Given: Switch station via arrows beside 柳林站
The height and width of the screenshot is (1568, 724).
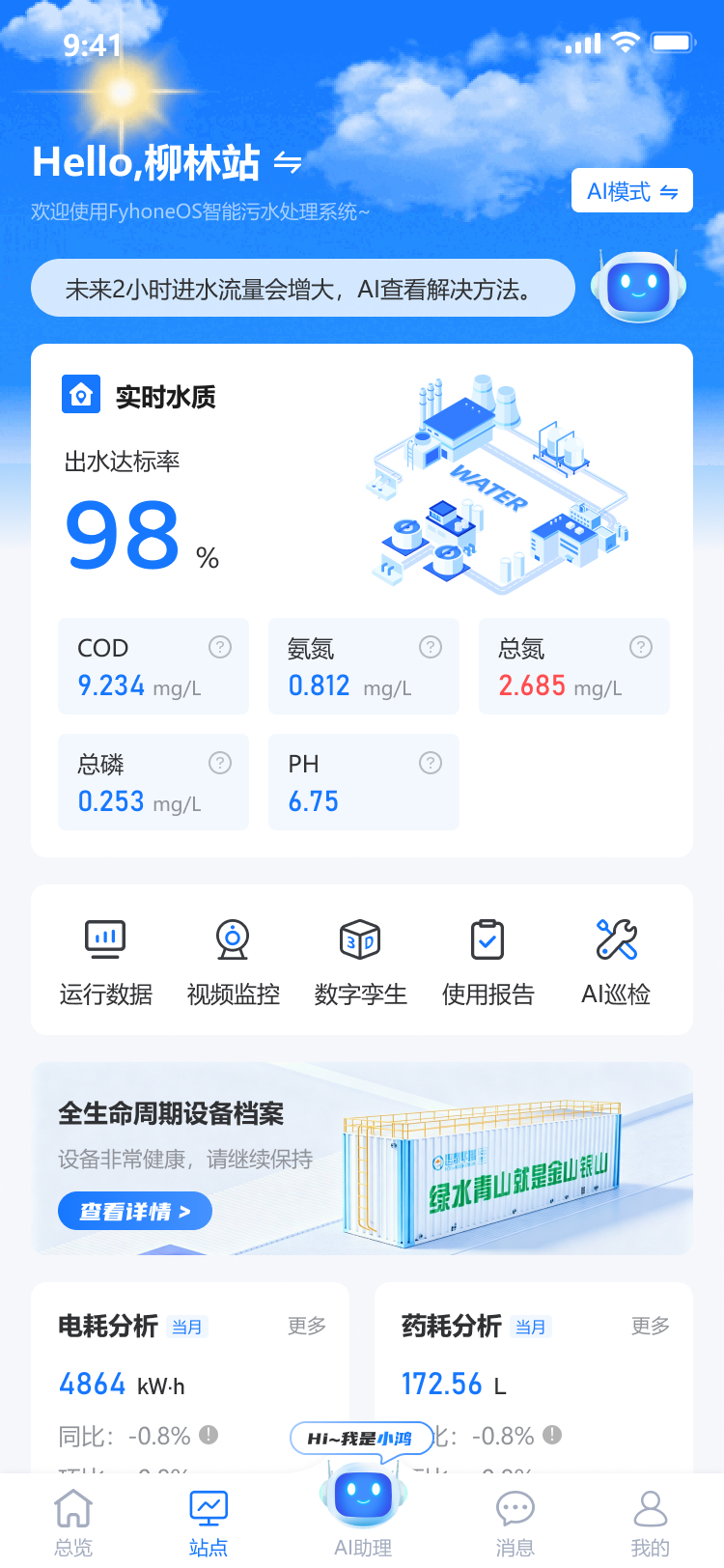Looking at the screenshot, I should (288, 162).
